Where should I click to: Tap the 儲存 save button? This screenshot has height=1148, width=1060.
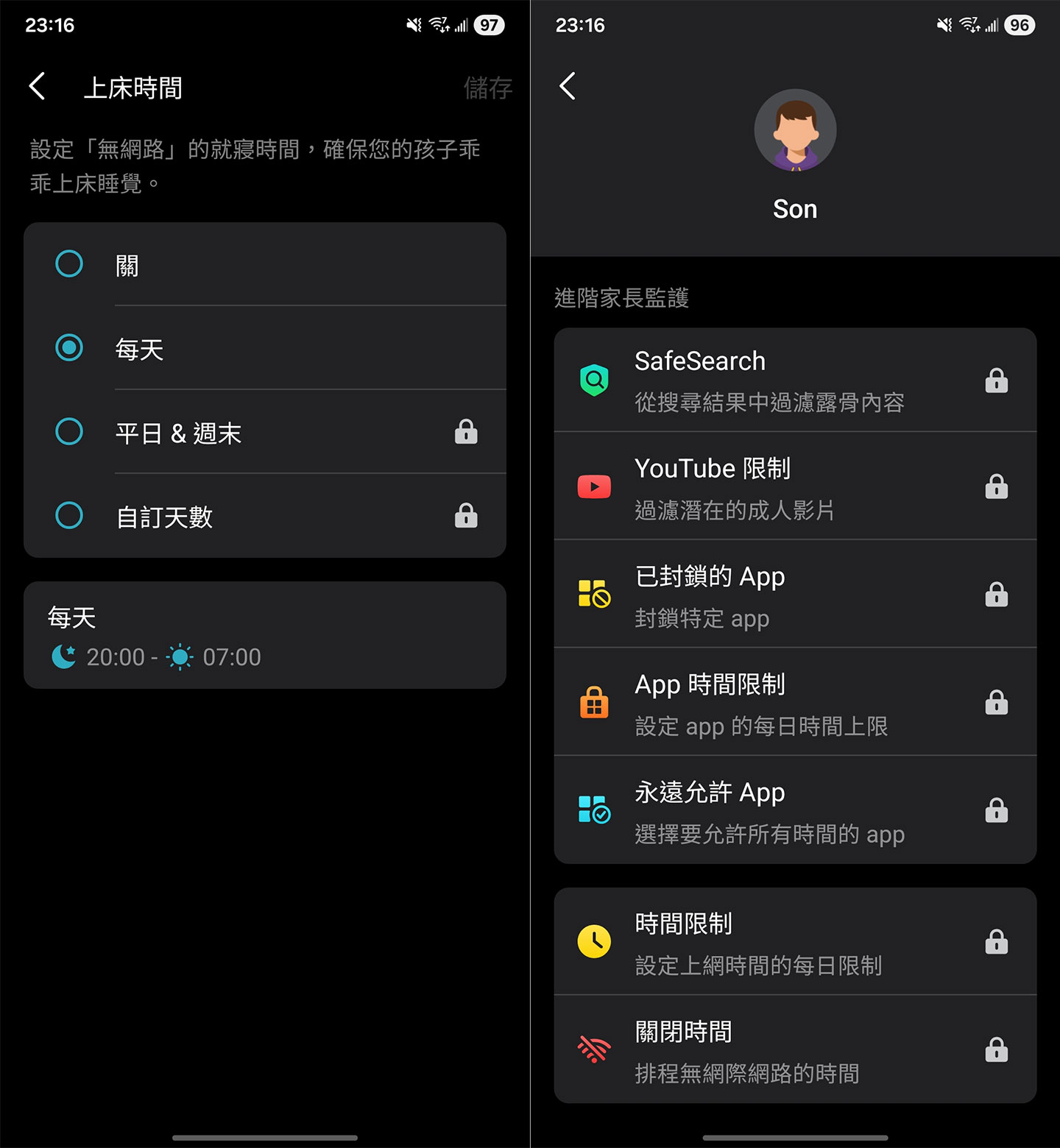click(488, 88)
